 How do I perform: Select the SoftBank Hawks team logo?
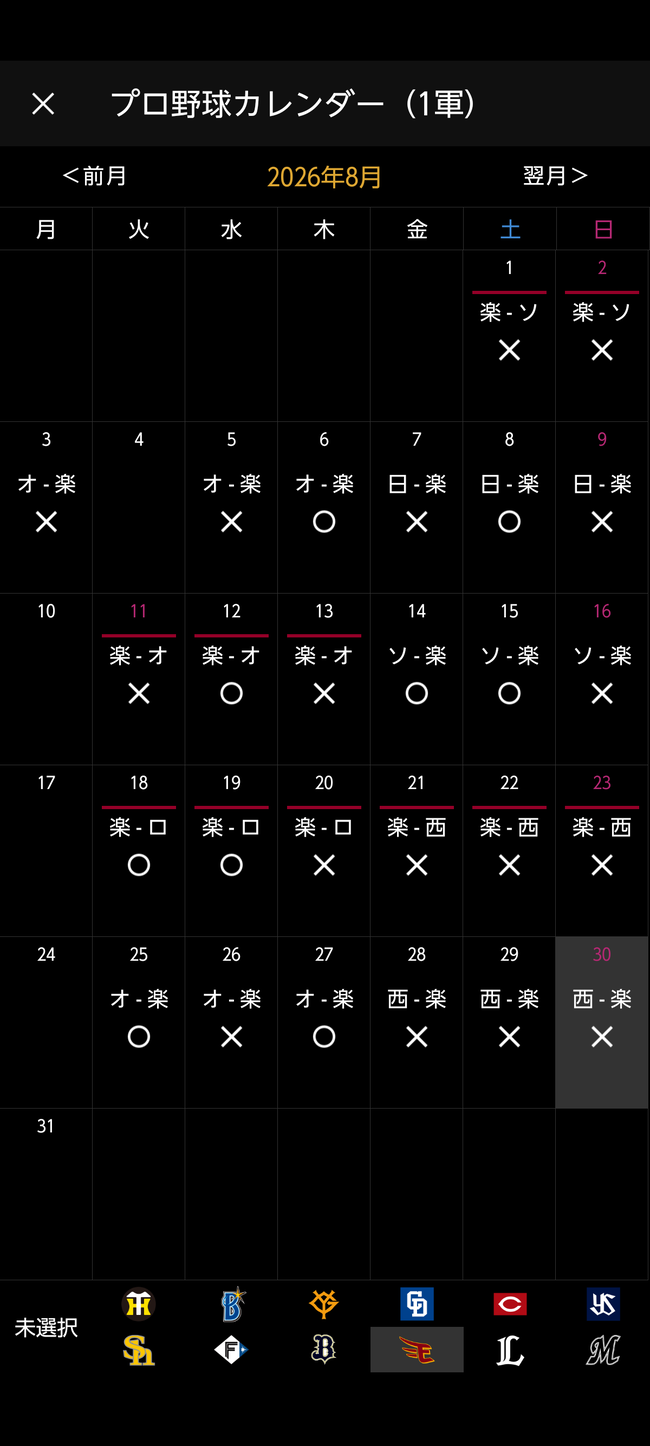[x=139, y=1351]
